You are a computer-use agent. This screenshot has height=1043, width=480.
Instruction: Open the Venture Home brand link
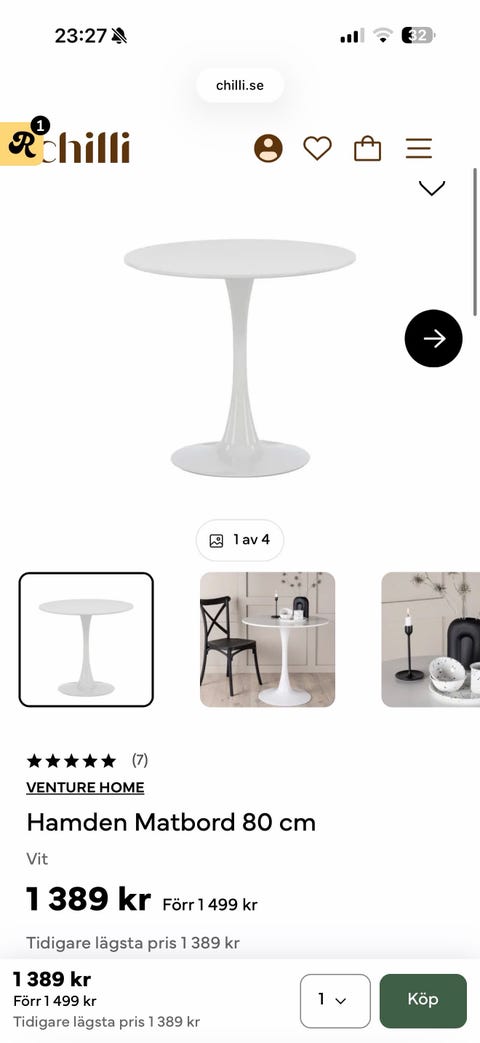click(85, 788)
